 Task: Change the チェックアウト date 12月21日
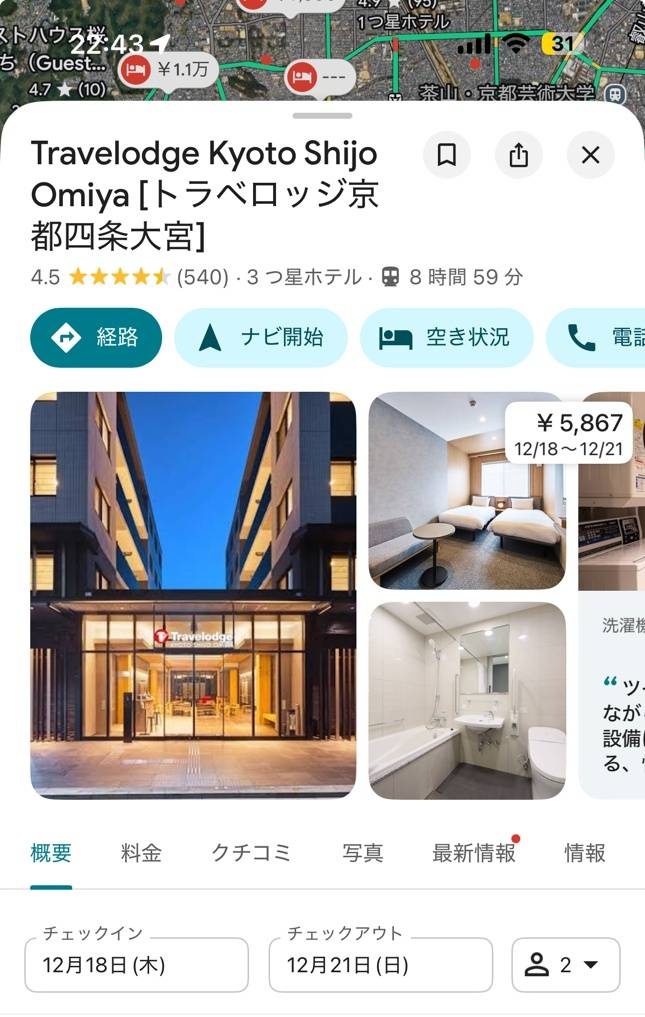coord(380,965)
